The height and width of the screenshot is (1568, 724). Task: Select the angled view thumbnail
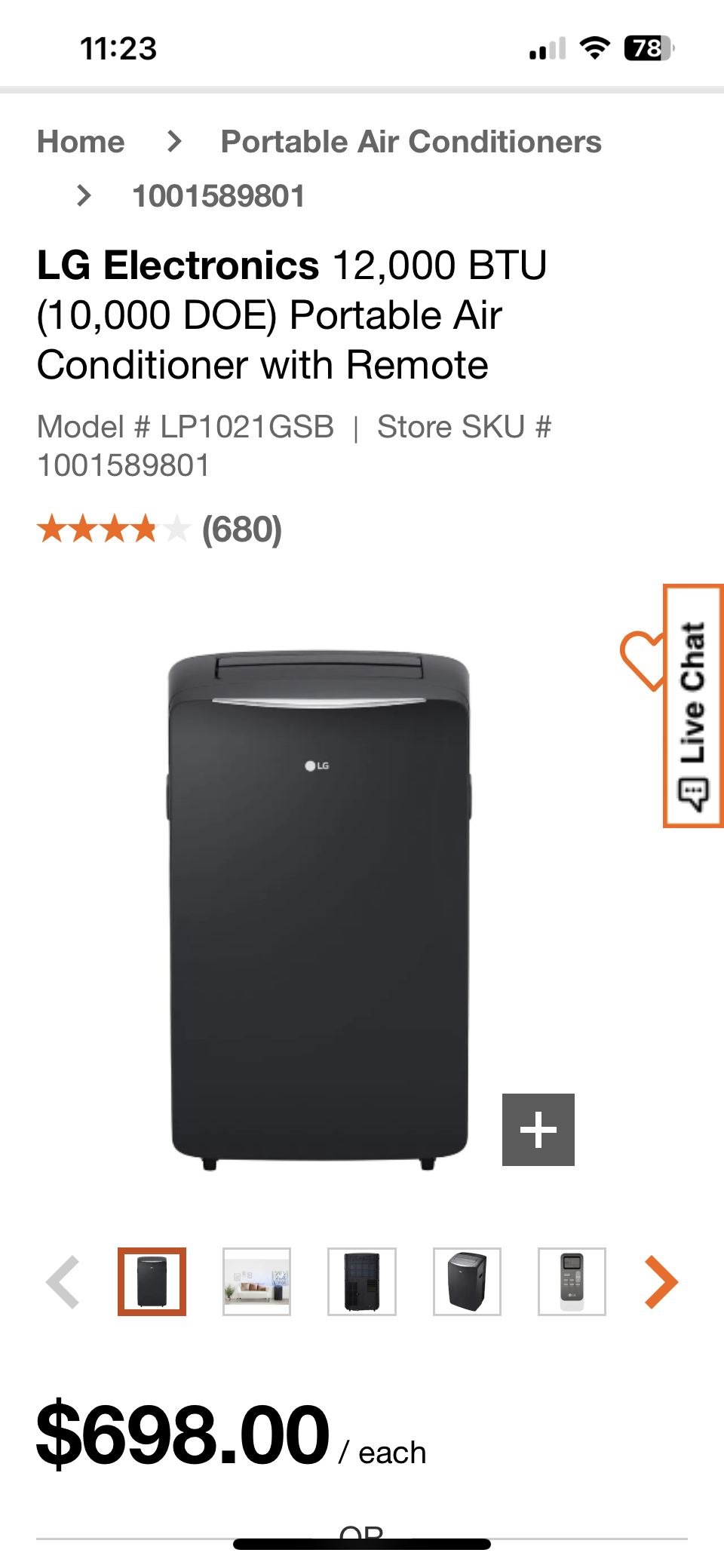tap(467, 1281)
